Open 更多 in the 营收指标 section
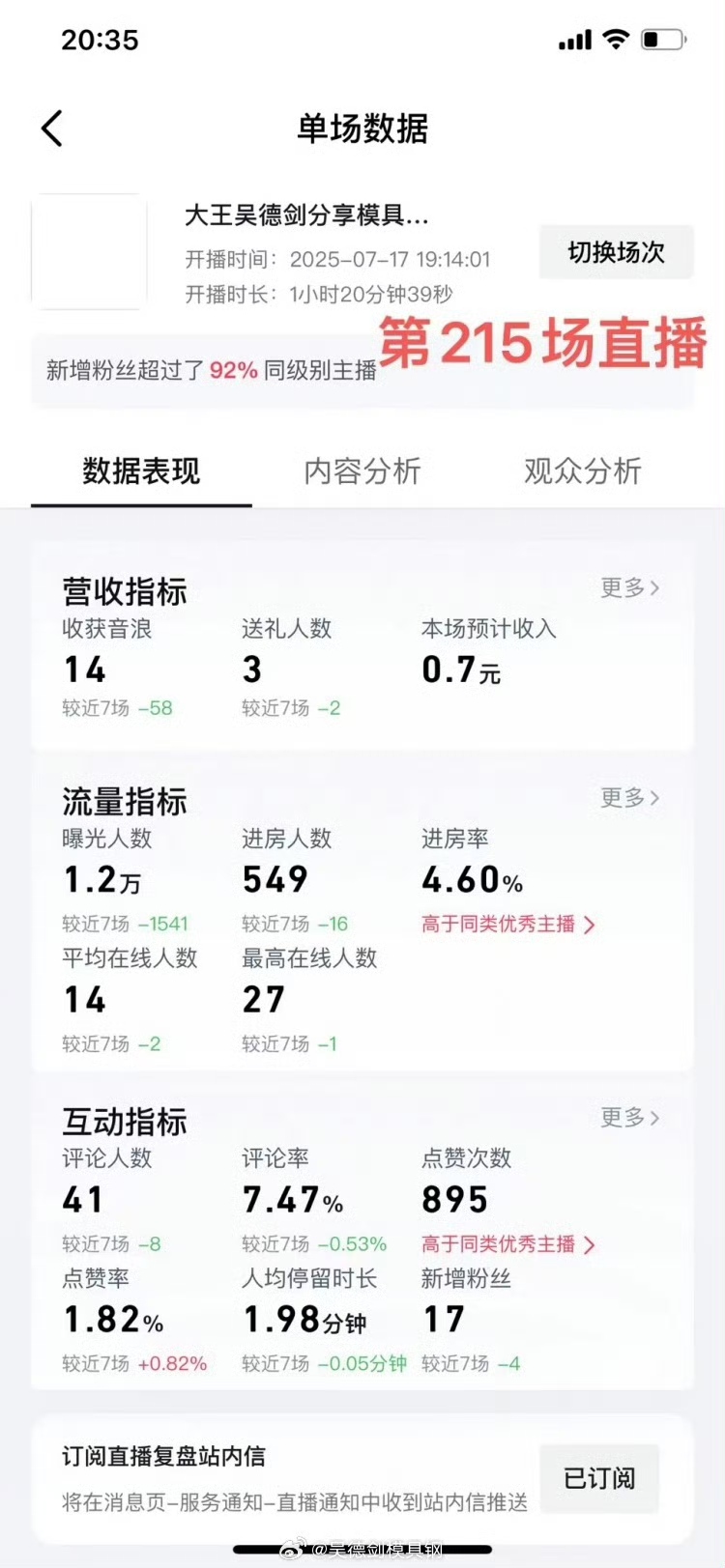Image resolution: width=725 pixels, height=1568 pixels. [629, 587]
